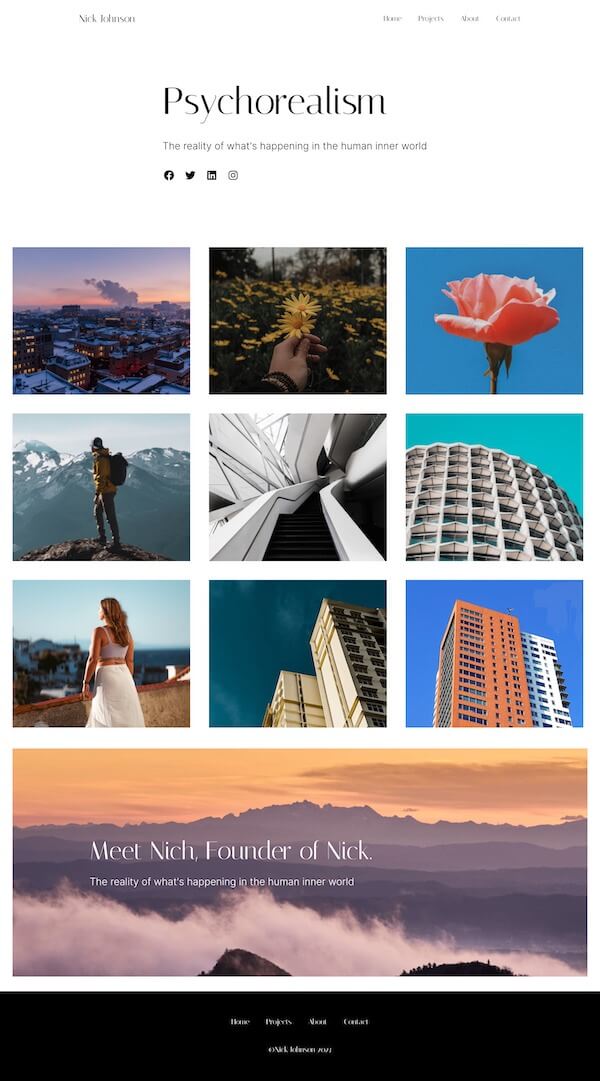Select Contact in the footer menu
The height and width of the screenshot is (1081, 600).
[356, 1022]
